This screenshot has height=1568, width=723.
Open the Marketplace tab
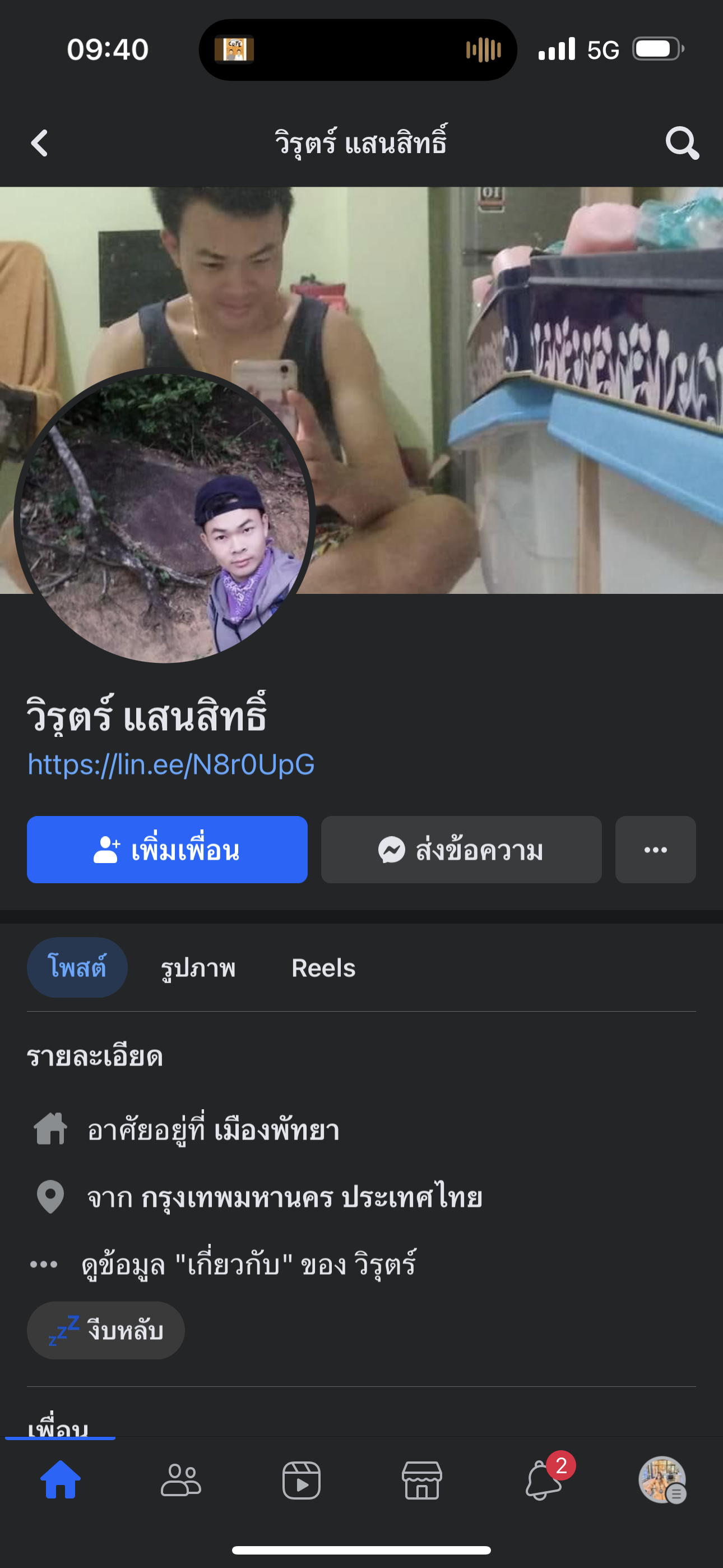point(421,1480)
